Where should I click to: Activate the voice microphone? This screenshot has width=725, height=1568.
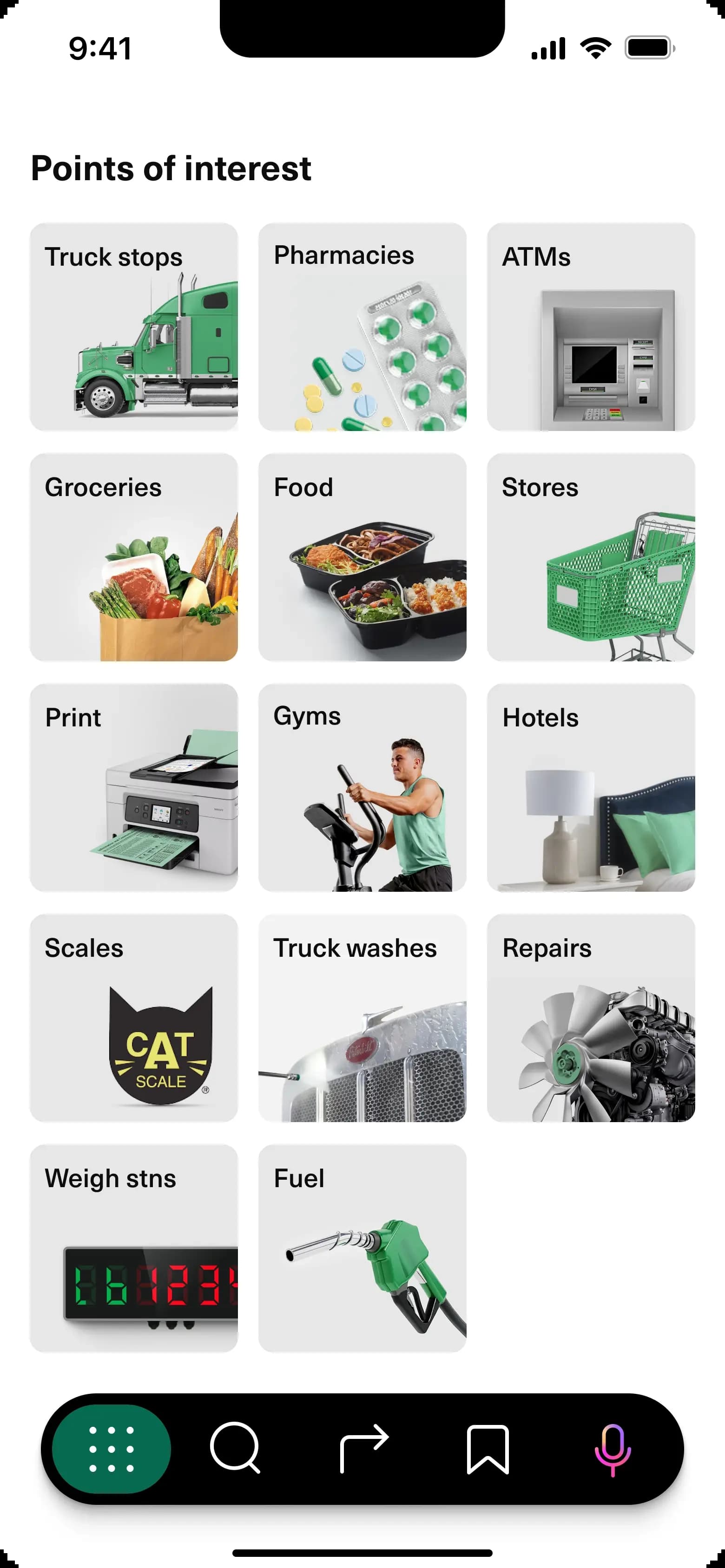click(x=612, y=1449)
